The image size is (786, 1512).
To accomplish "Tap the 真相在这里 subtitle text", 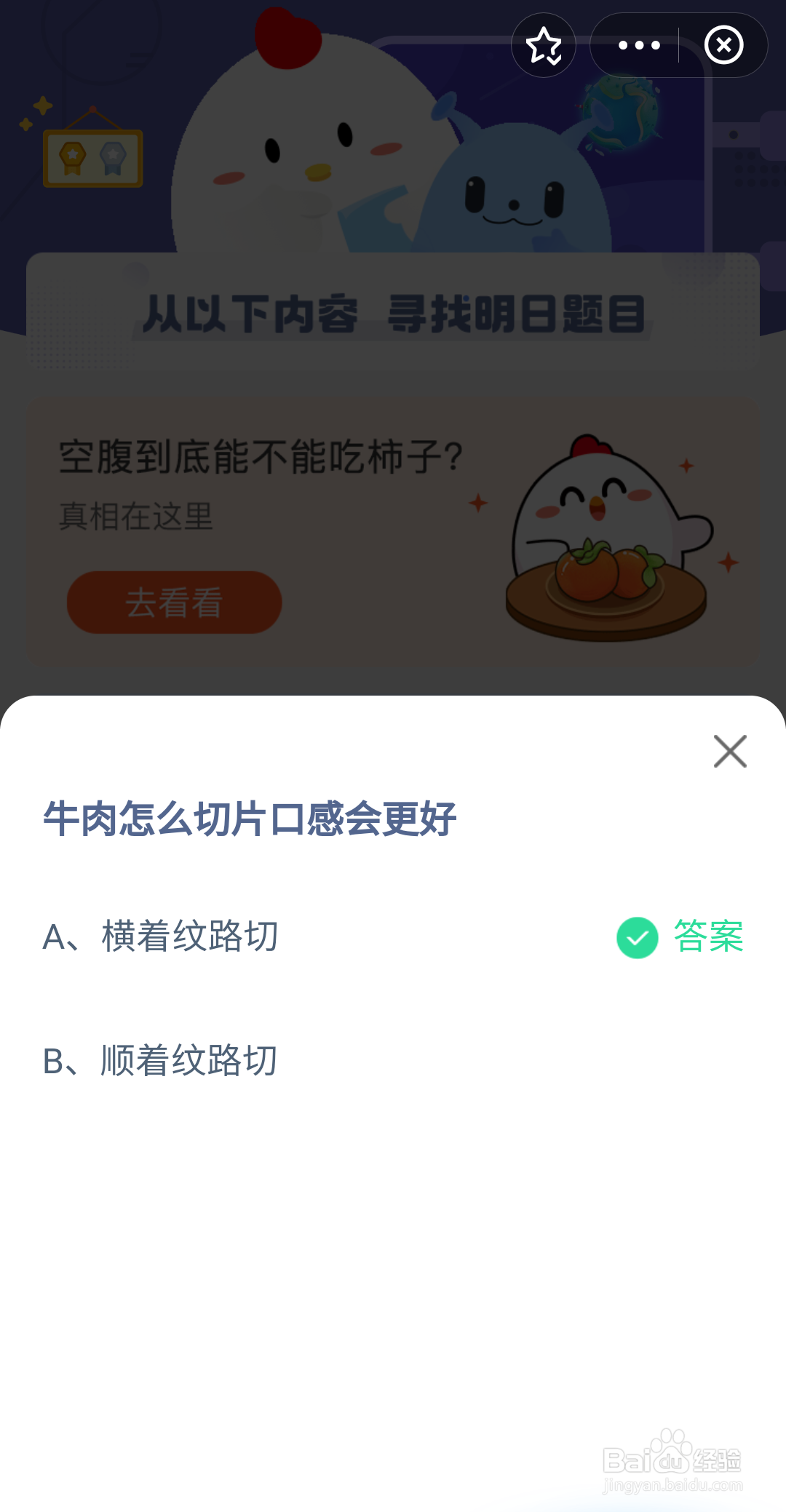I will pos(136,515).
